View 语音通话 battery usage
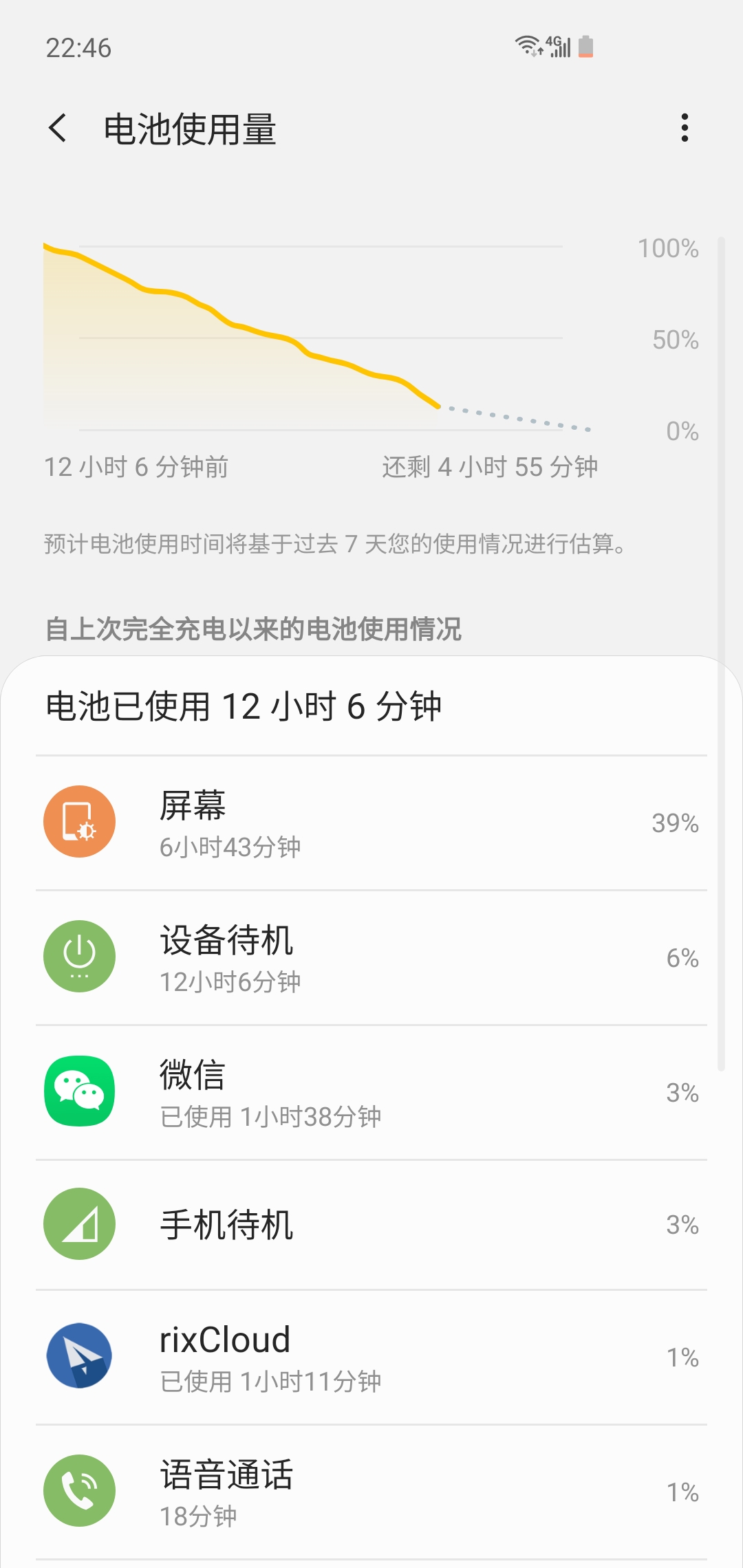743x1568 pixels. tap(371, 1492)
